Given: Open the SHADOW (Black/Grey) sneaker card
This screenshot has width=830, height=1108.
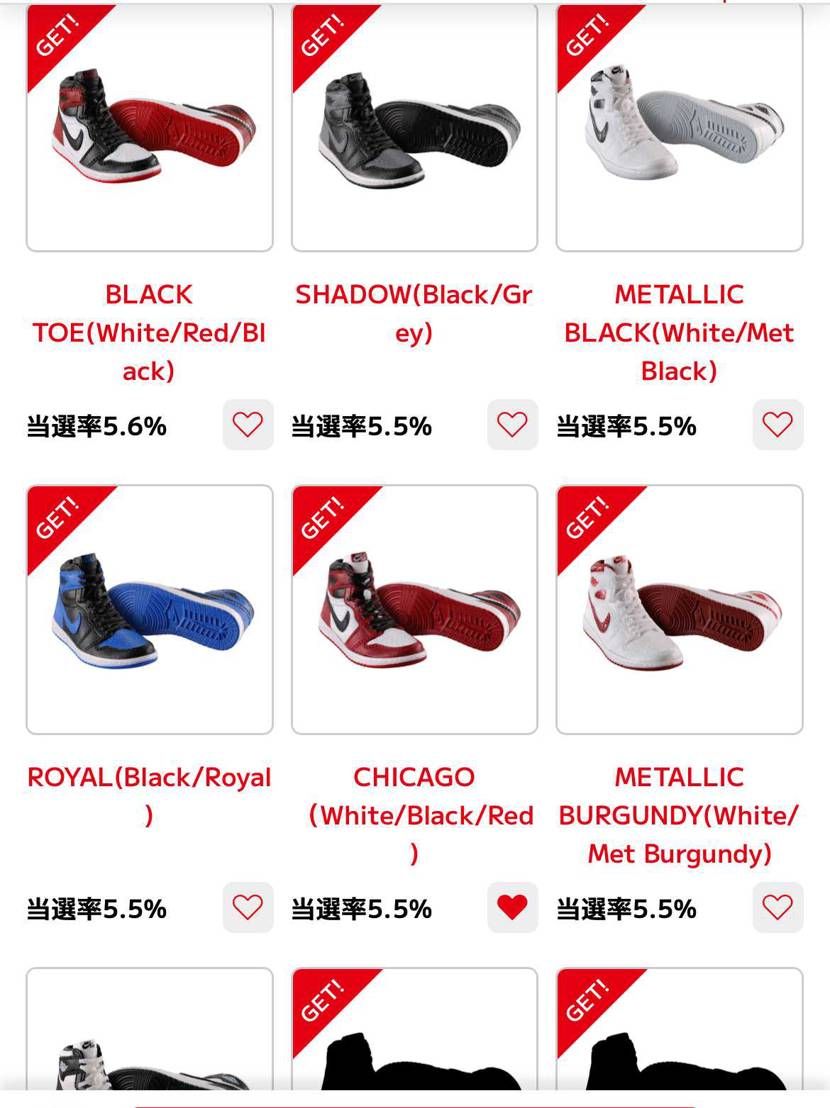Looking at the screenshot, I should [414, 128].
